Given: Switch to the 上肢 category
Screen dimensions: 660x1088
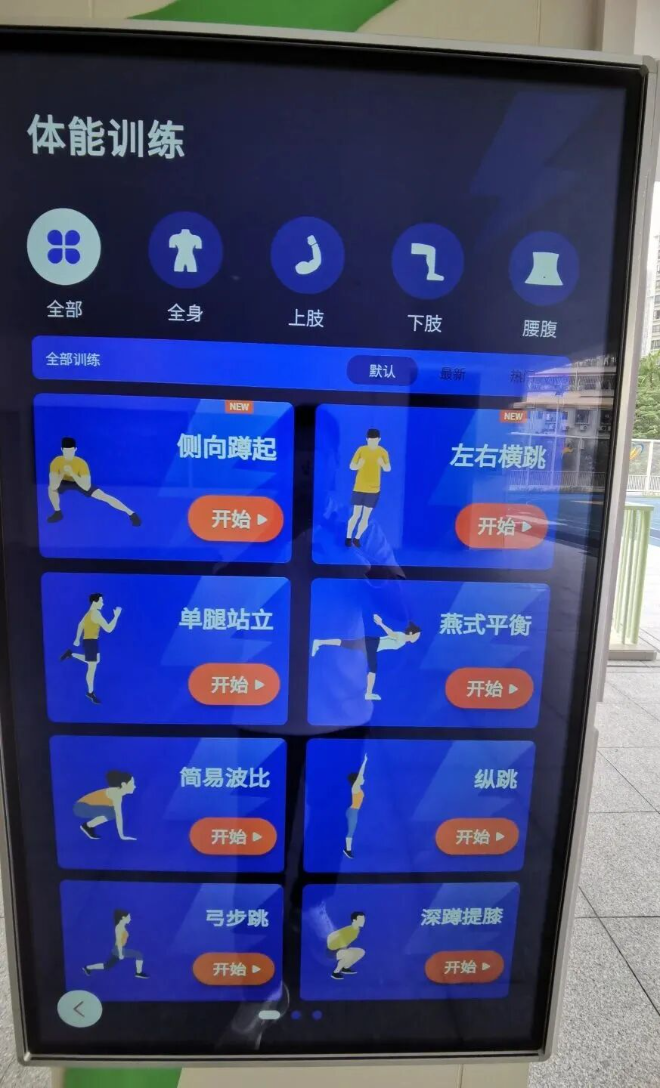Looking at the screenshot, I should [x=307, y=255].
